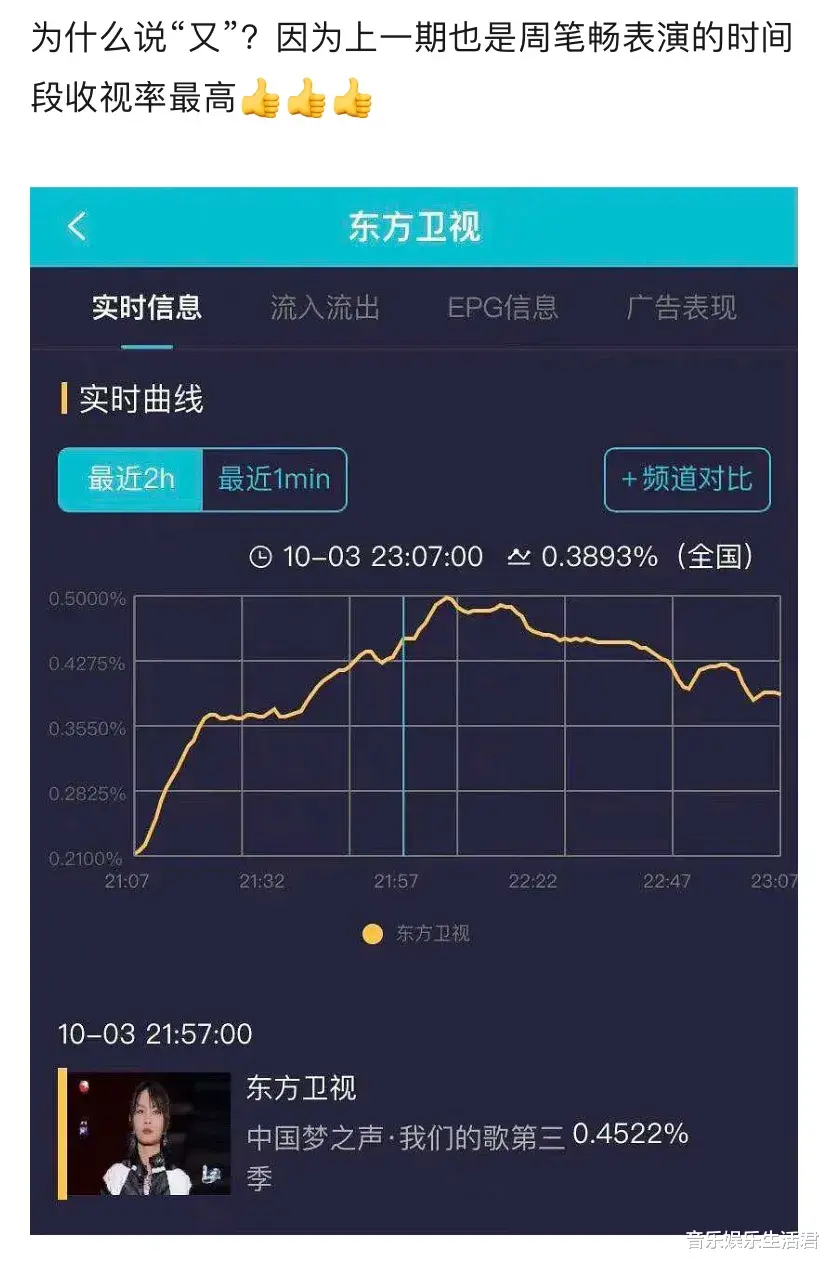Screen dimensions: 828x1261
Task: Select the 流入流出 tab
Action: [x=324, y=308]
